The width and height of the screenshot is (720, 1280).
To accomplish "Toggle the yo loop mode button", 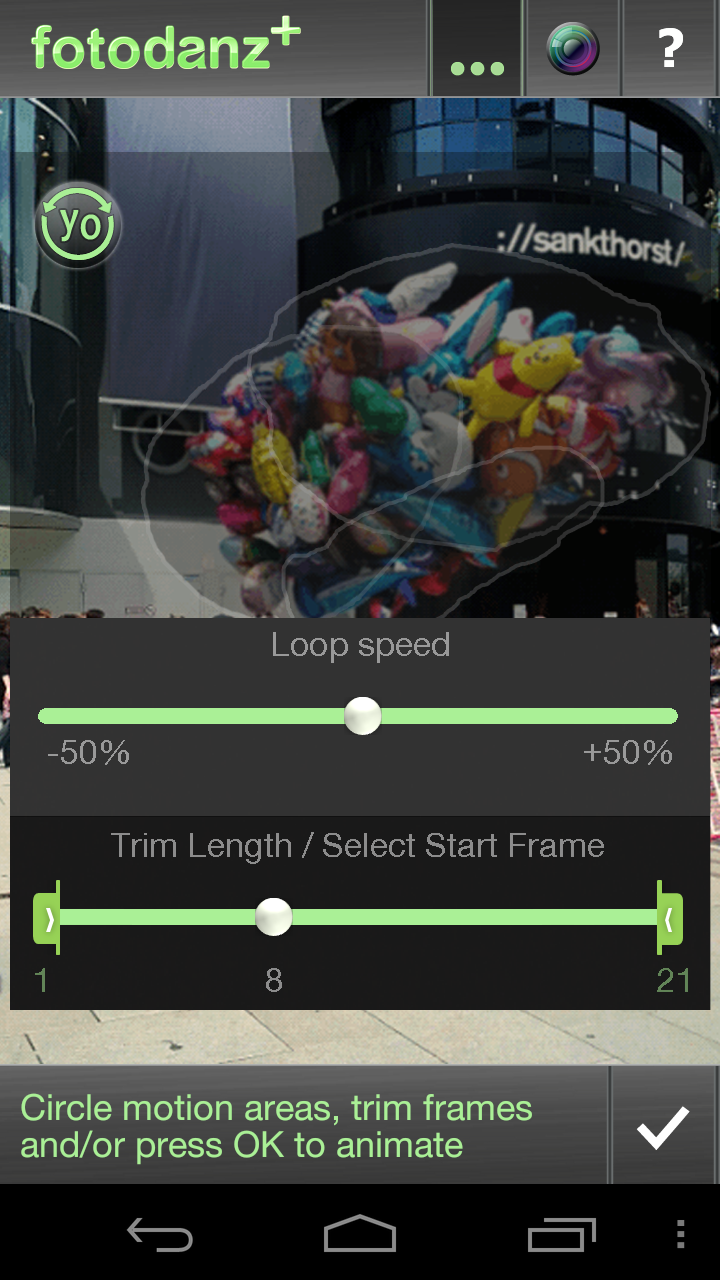I will click(78, 226).
